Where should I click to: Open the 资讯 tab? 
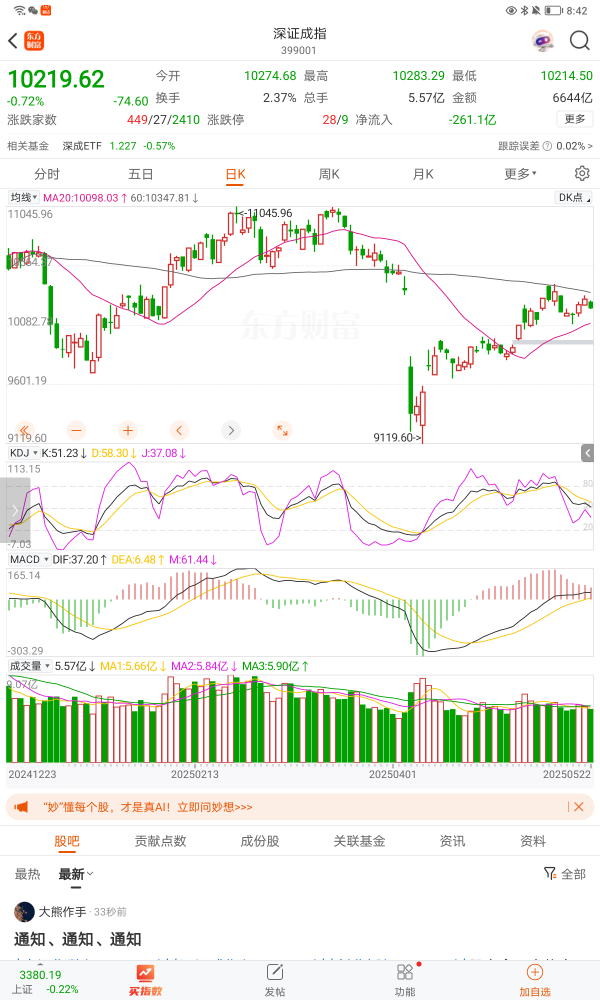[x=452, y=841]
